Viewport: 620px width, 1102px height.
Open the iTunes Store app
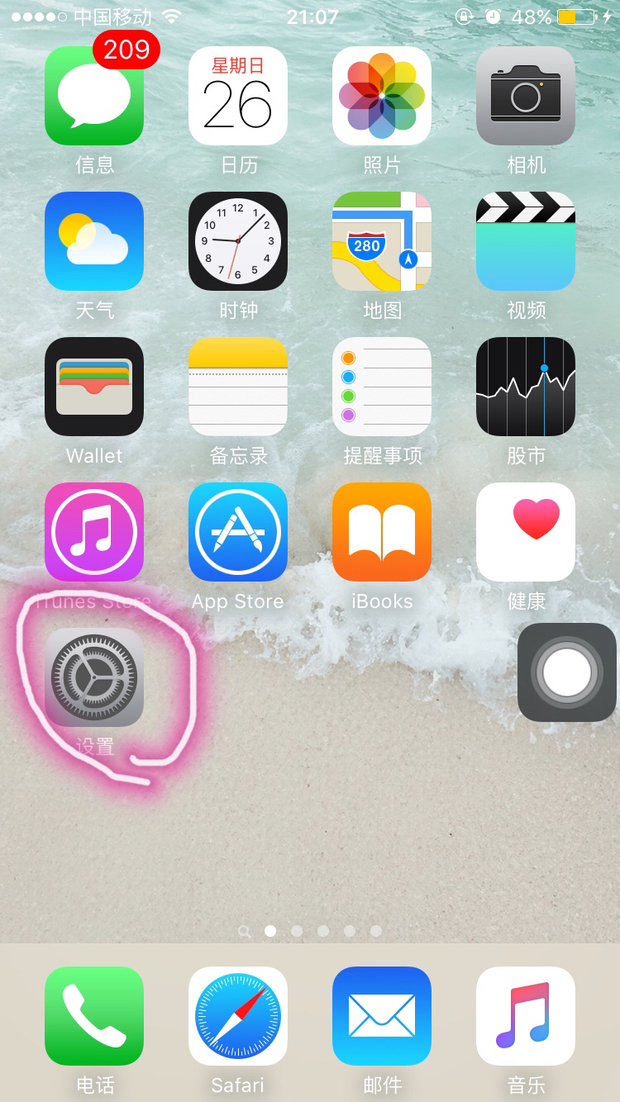(94, 532)
